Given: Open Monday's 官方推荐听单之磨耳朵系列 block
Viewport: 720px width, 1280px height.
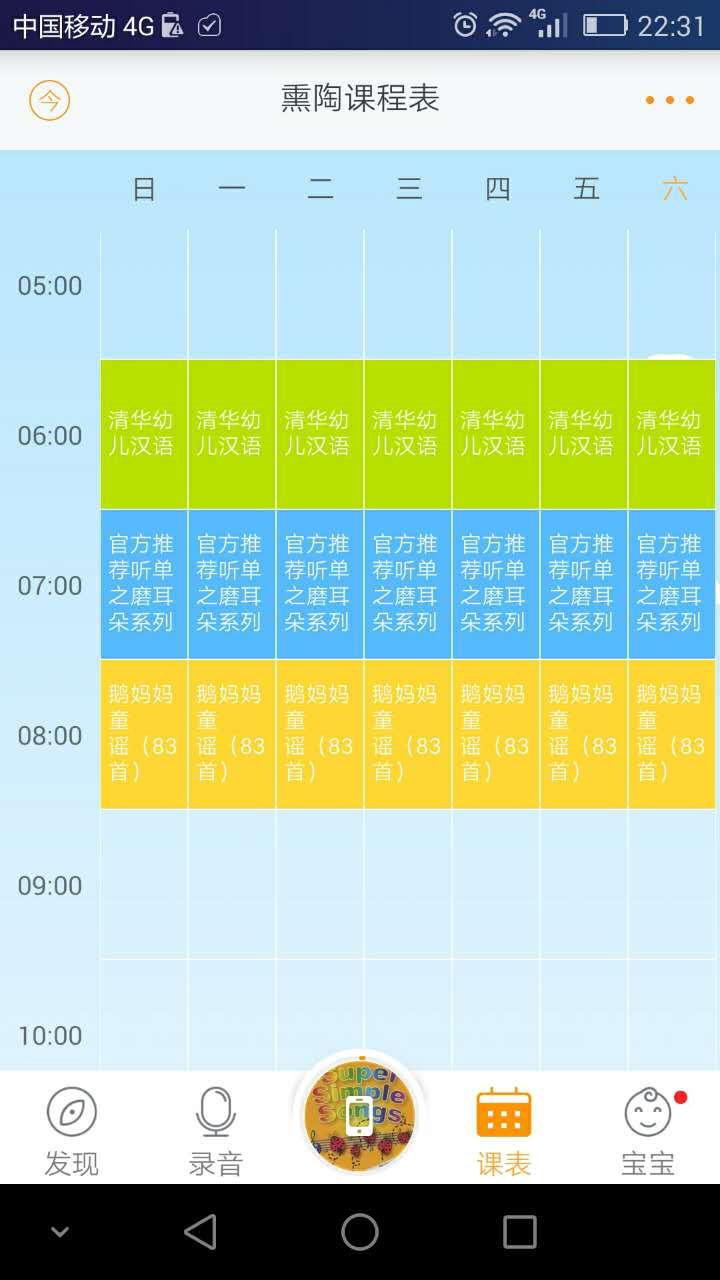Looking at the screenshot, I should 232,584.
